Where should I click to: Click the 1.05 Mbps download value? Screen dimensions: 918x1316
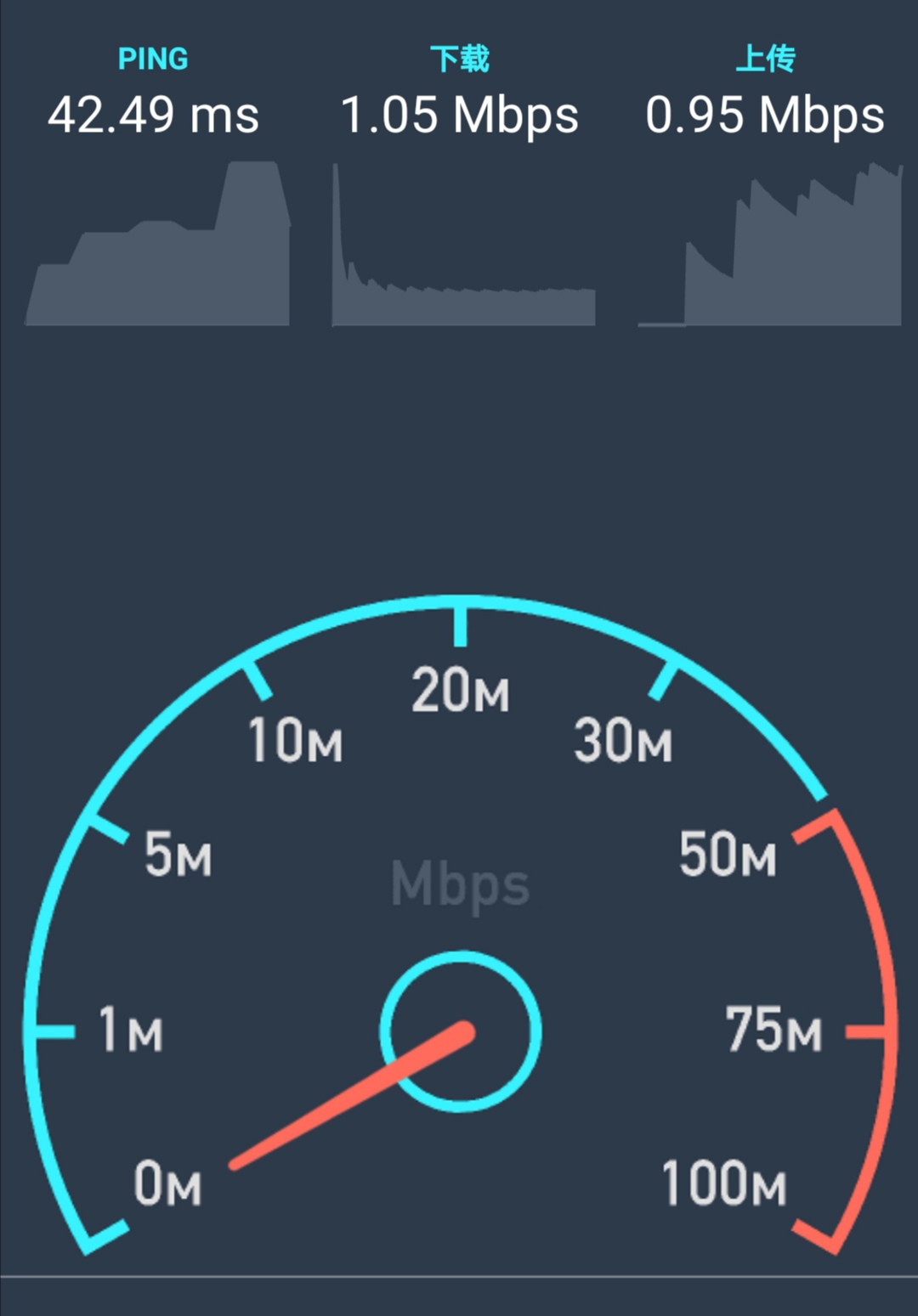(459, 116)
